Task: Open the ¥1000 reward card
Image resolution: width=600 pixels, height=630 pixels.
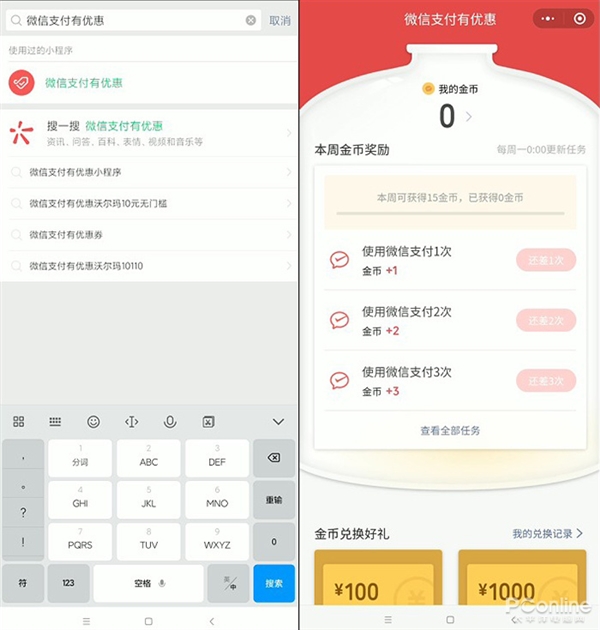Action: pos(521,588)
